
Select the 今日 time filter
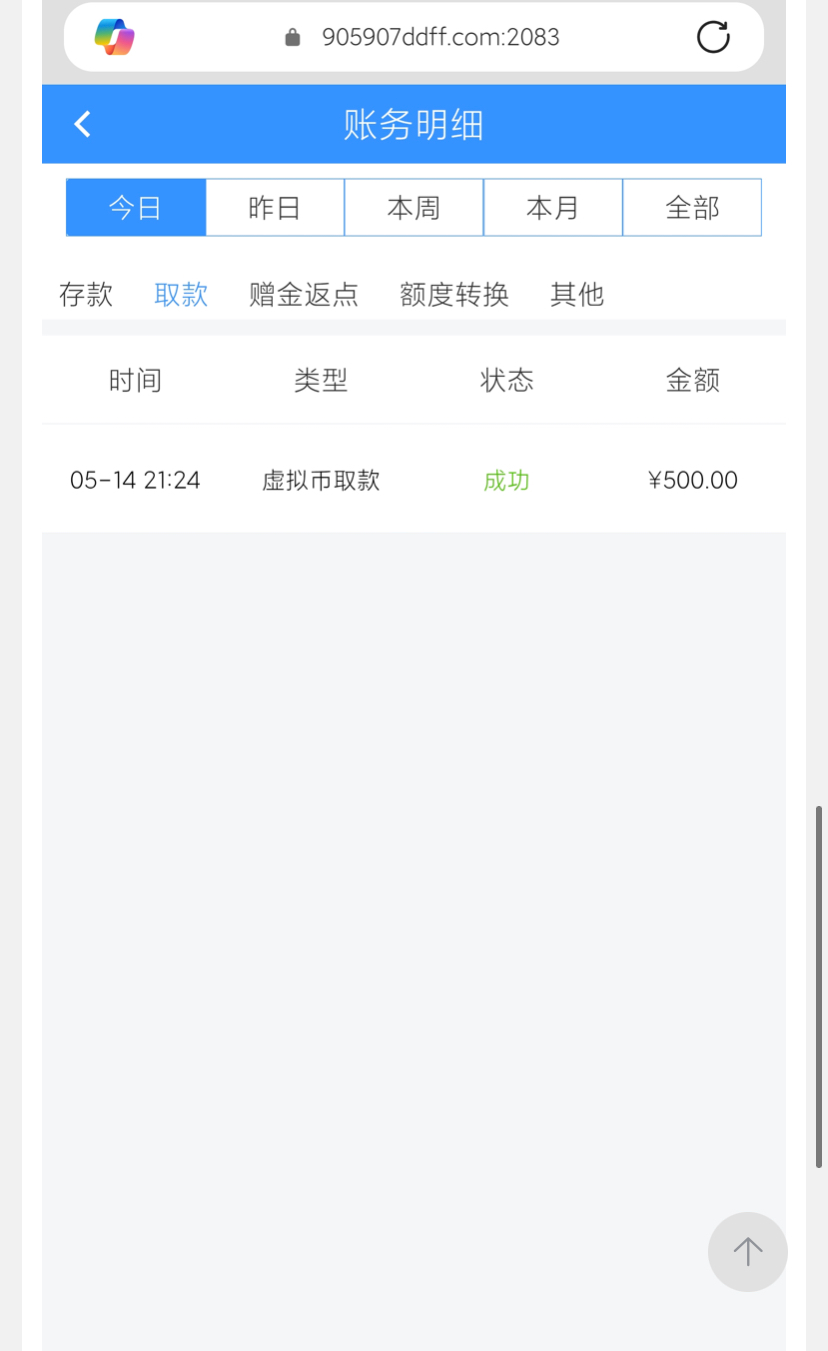pos(136,208)
